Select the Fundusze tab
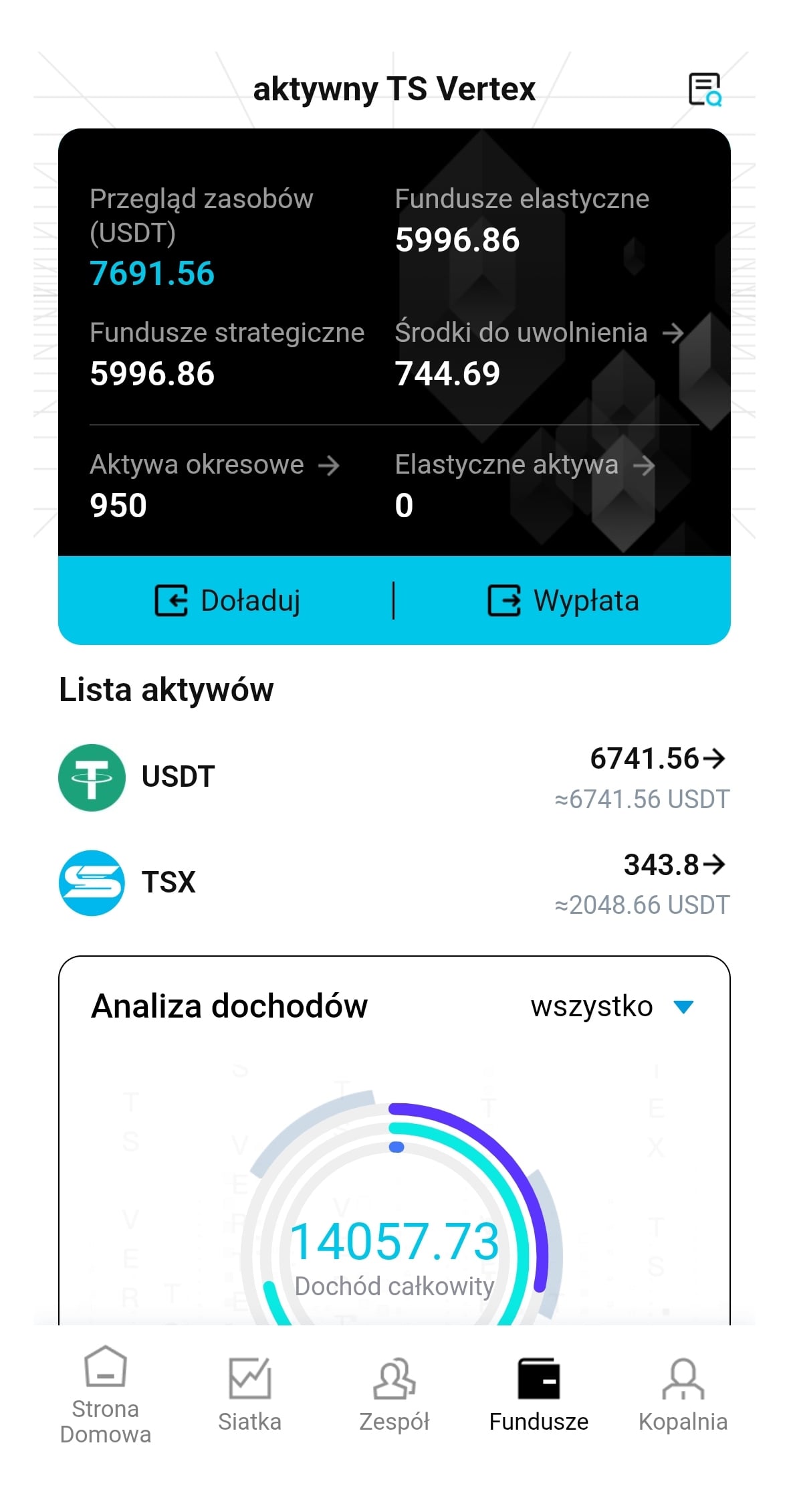Viewport: 789px width, 1512px height. 538,1394
